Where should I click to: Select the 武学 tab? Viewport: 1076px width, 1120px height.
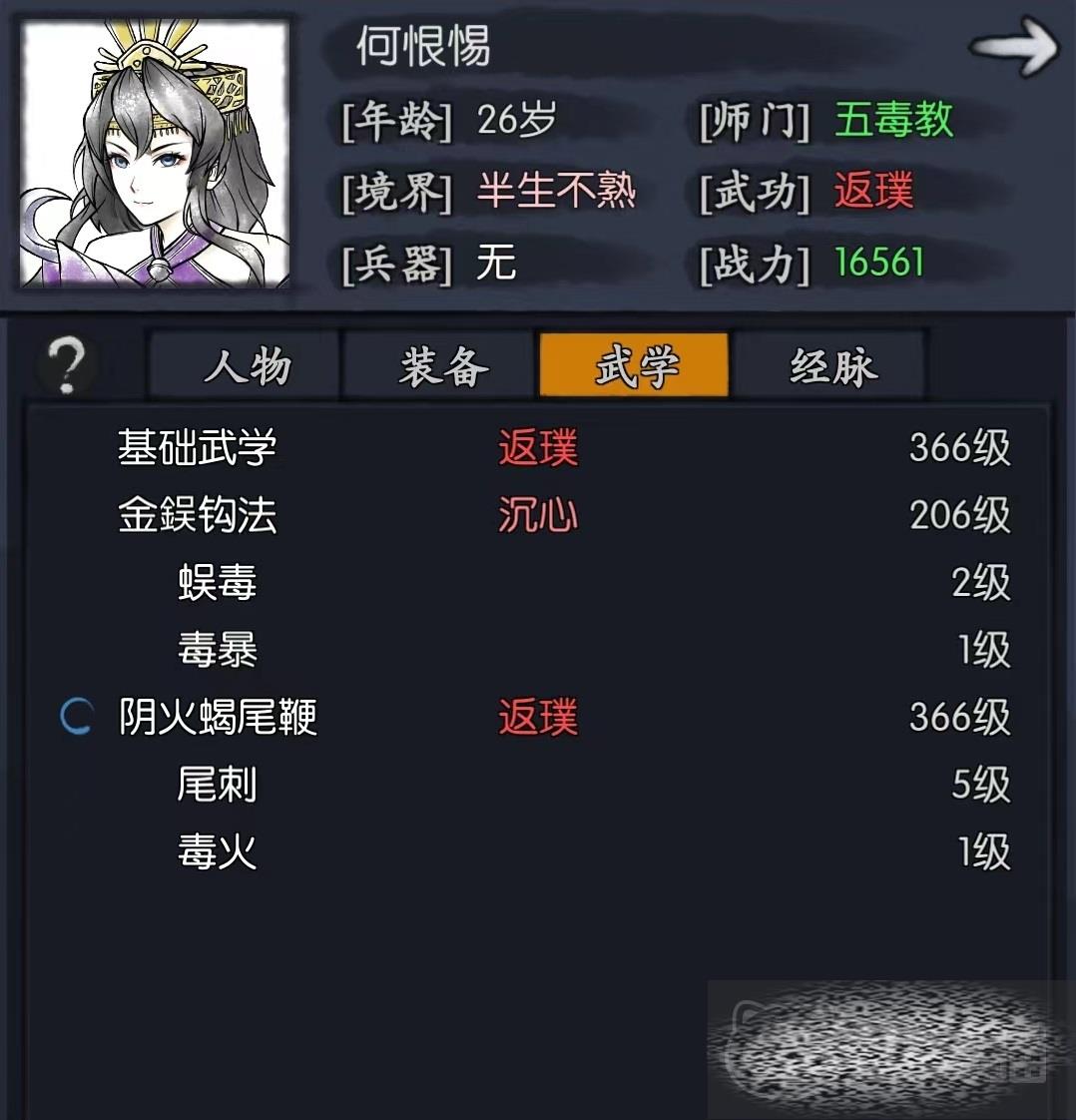click(x=635, y=366)
